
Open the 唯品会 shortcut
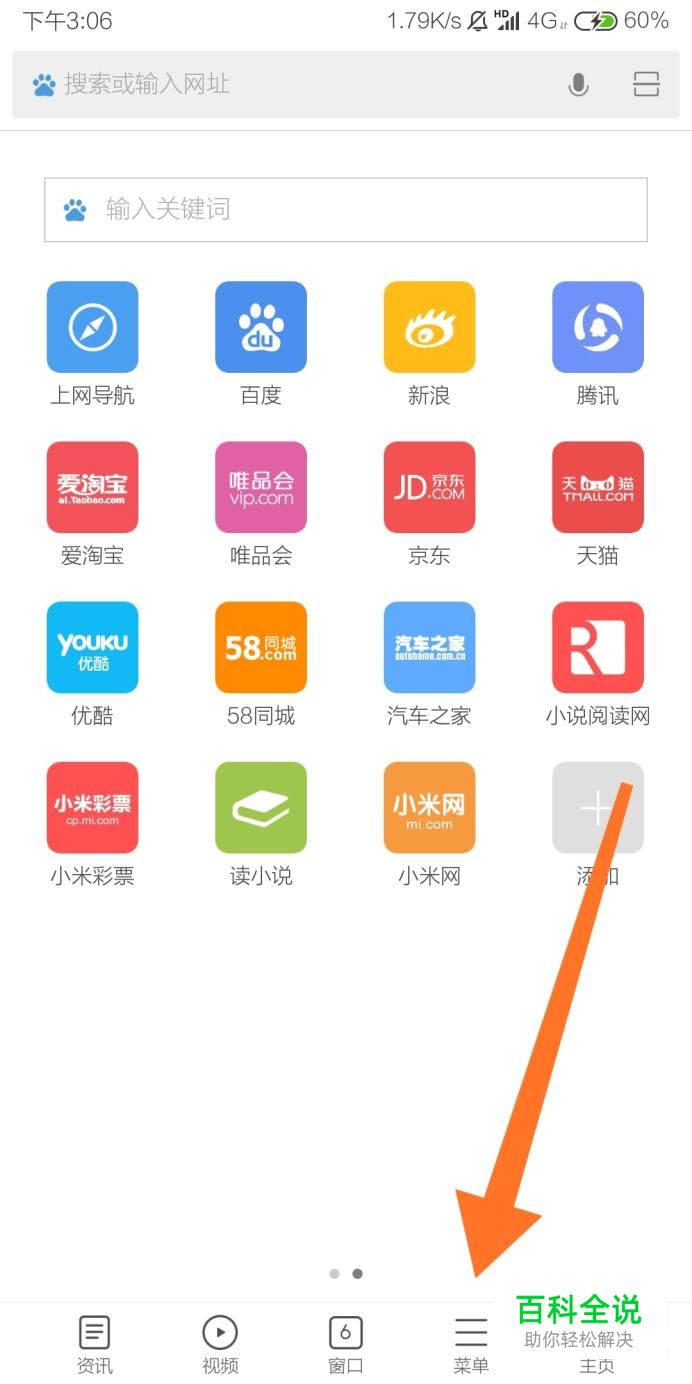click(x=261, y=487)
